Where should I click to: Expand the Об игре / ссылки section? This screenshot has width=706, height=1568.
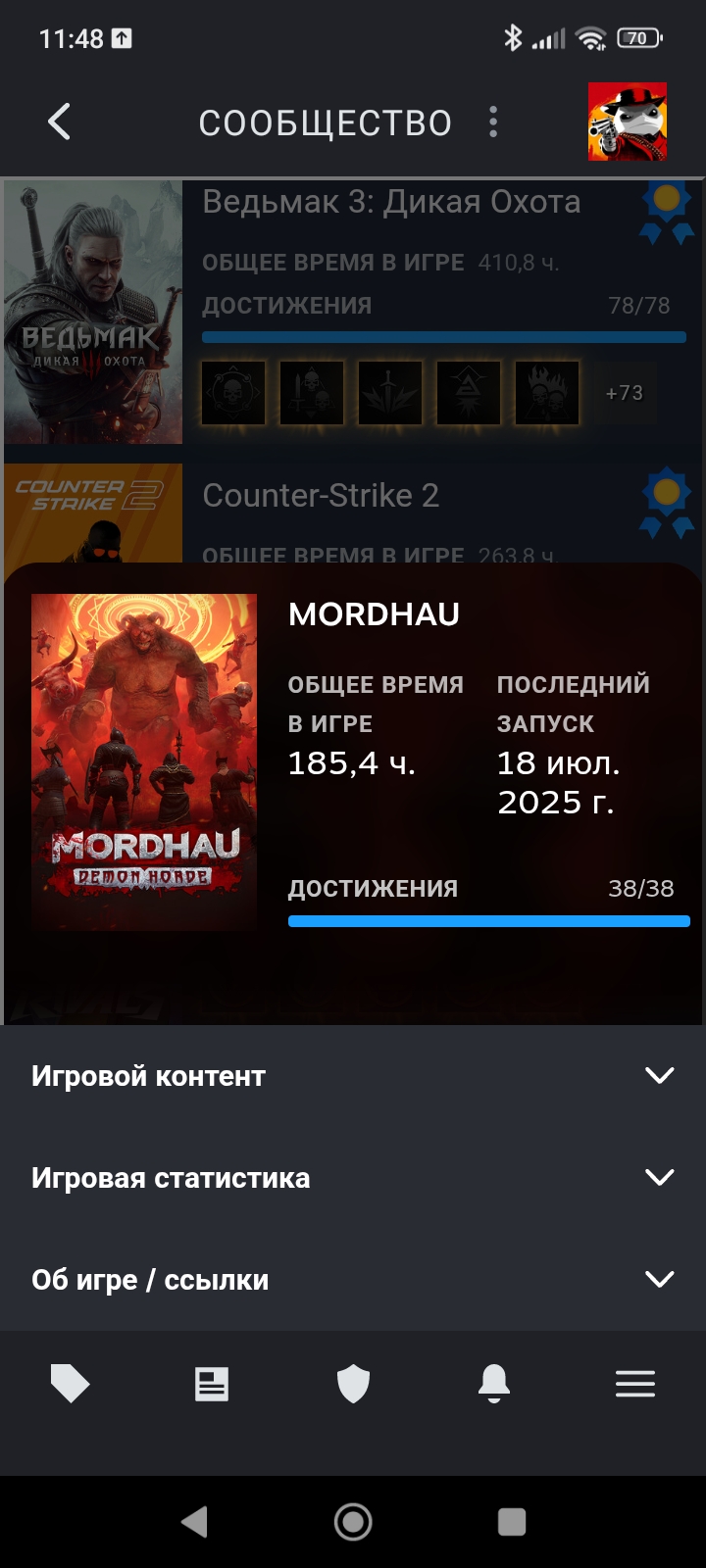point(353,1280)
